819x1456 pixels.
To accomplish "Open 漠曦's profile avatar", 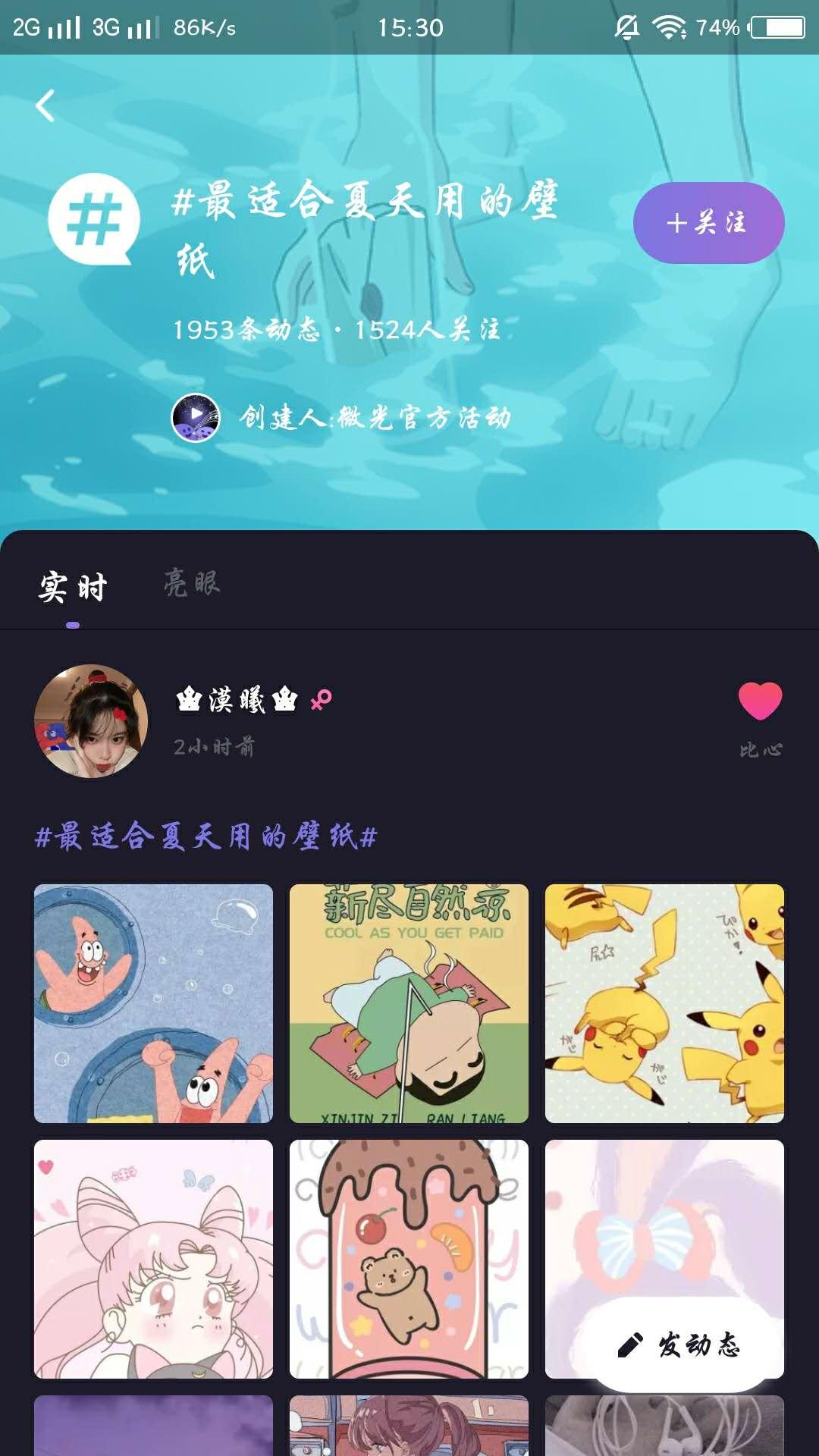I will click(91, 721).
